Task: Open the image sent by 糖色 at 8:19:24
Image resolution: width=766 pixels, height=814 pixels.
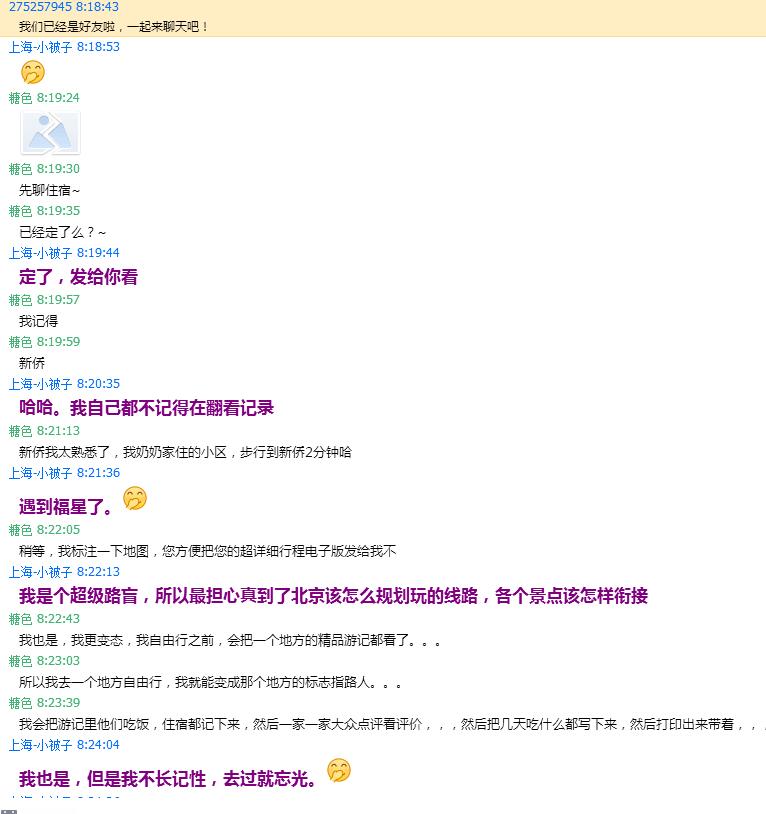Action: [50, 133]
